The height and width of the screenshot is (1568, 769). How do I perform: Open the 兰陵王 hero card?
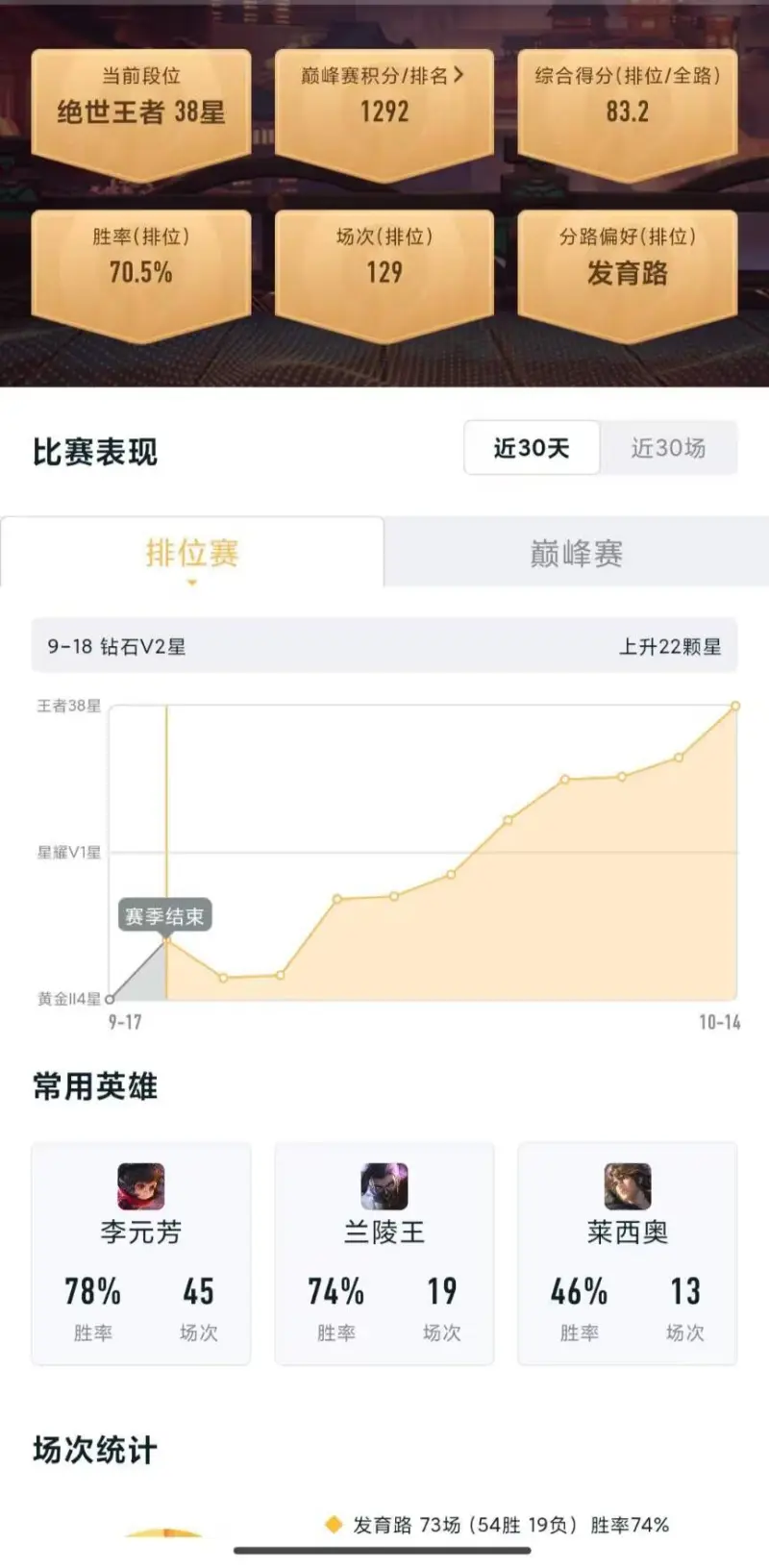(x=384, y=1253)
